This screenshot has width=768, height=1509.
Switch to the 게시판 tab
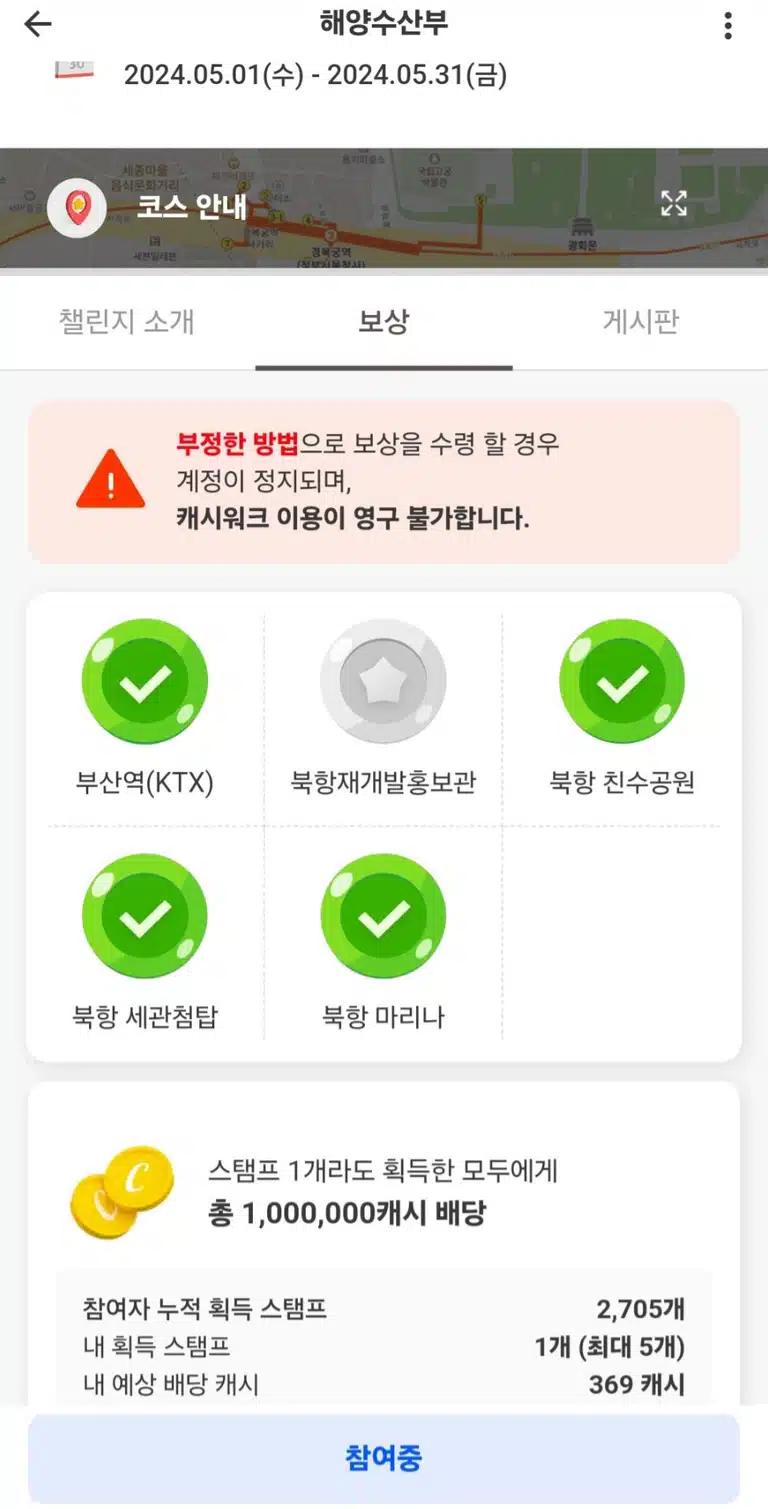pos(640,322)
